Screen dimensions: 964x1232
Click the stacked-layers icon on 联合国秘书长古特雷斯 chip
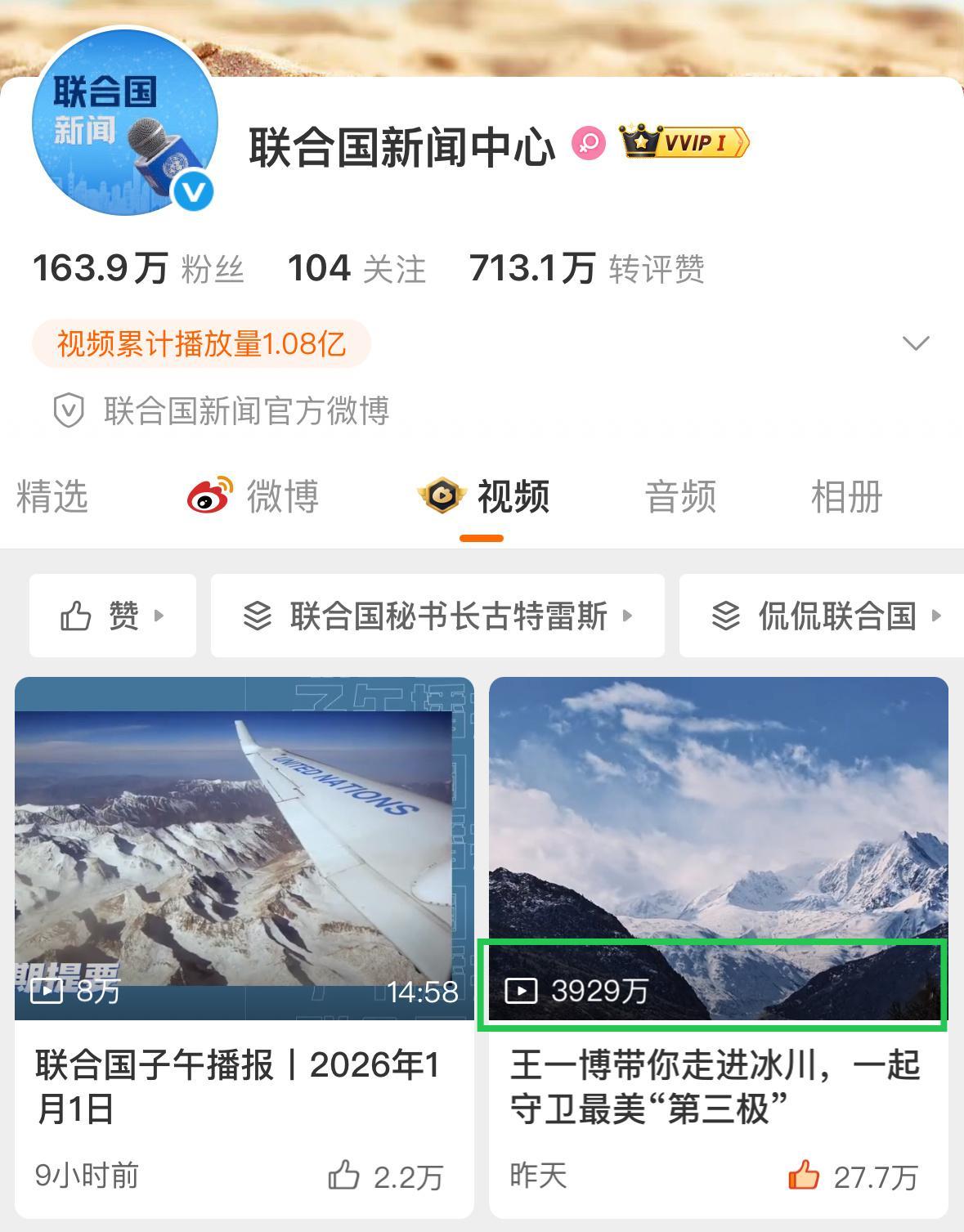258,616
